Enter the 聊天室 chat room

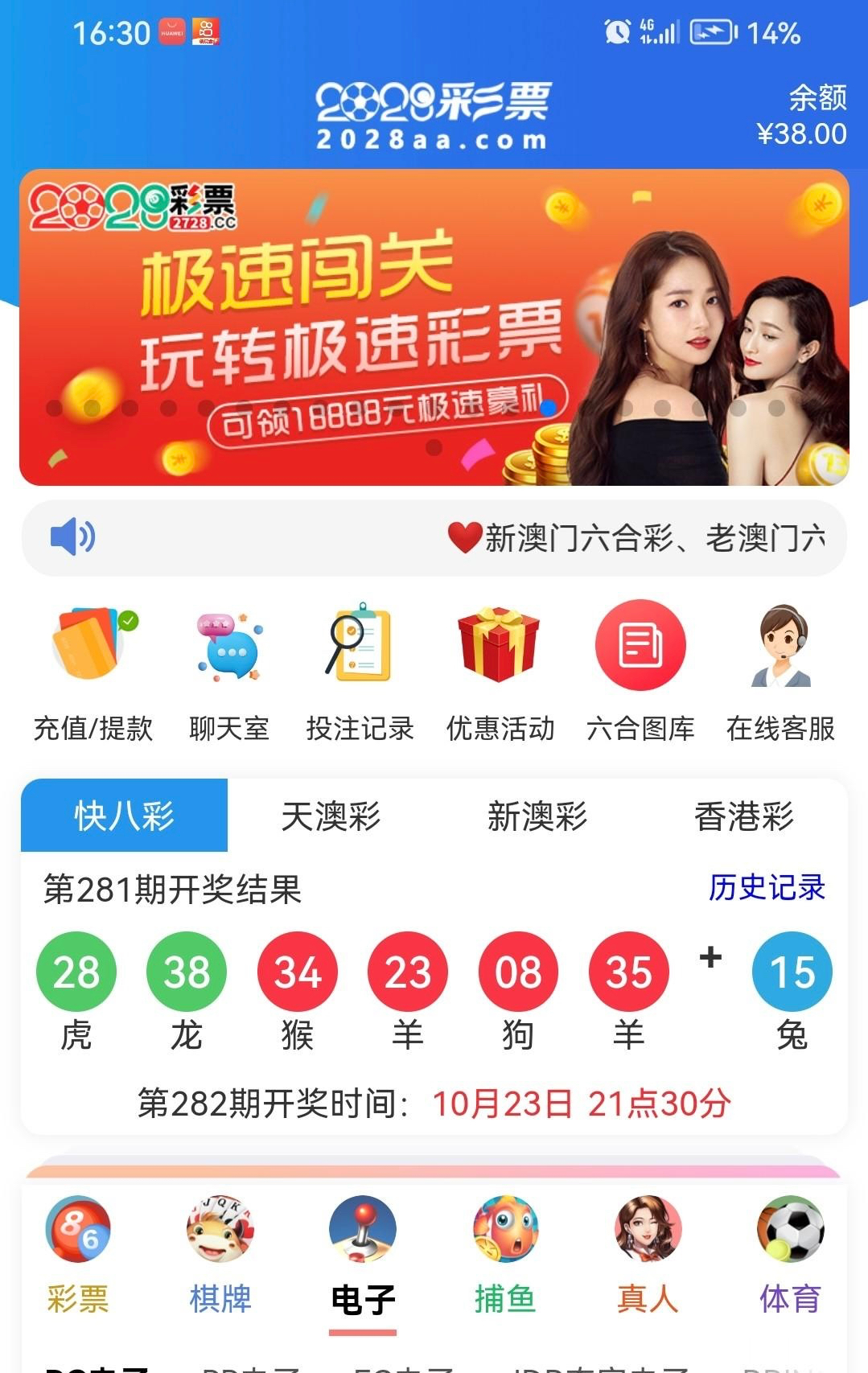pos(229,672)
